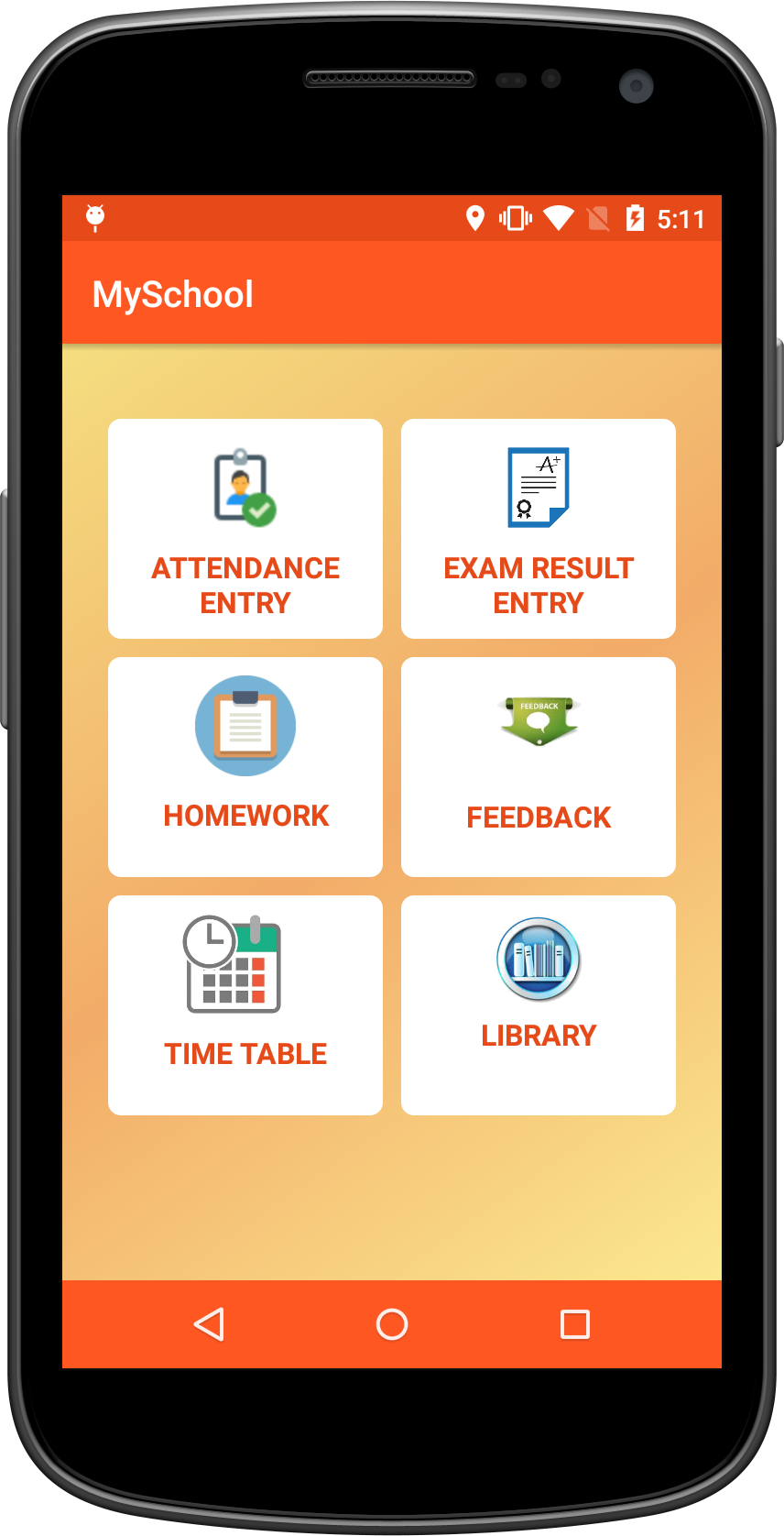Open the Attendance Entry card
Viewport: 784px width, 1536px height.
point(245,529)
